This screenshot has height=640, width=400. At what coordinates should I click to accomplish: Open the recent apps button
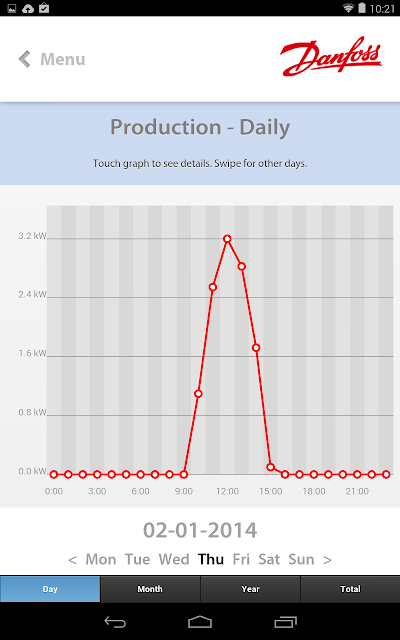tap(285, 622)
